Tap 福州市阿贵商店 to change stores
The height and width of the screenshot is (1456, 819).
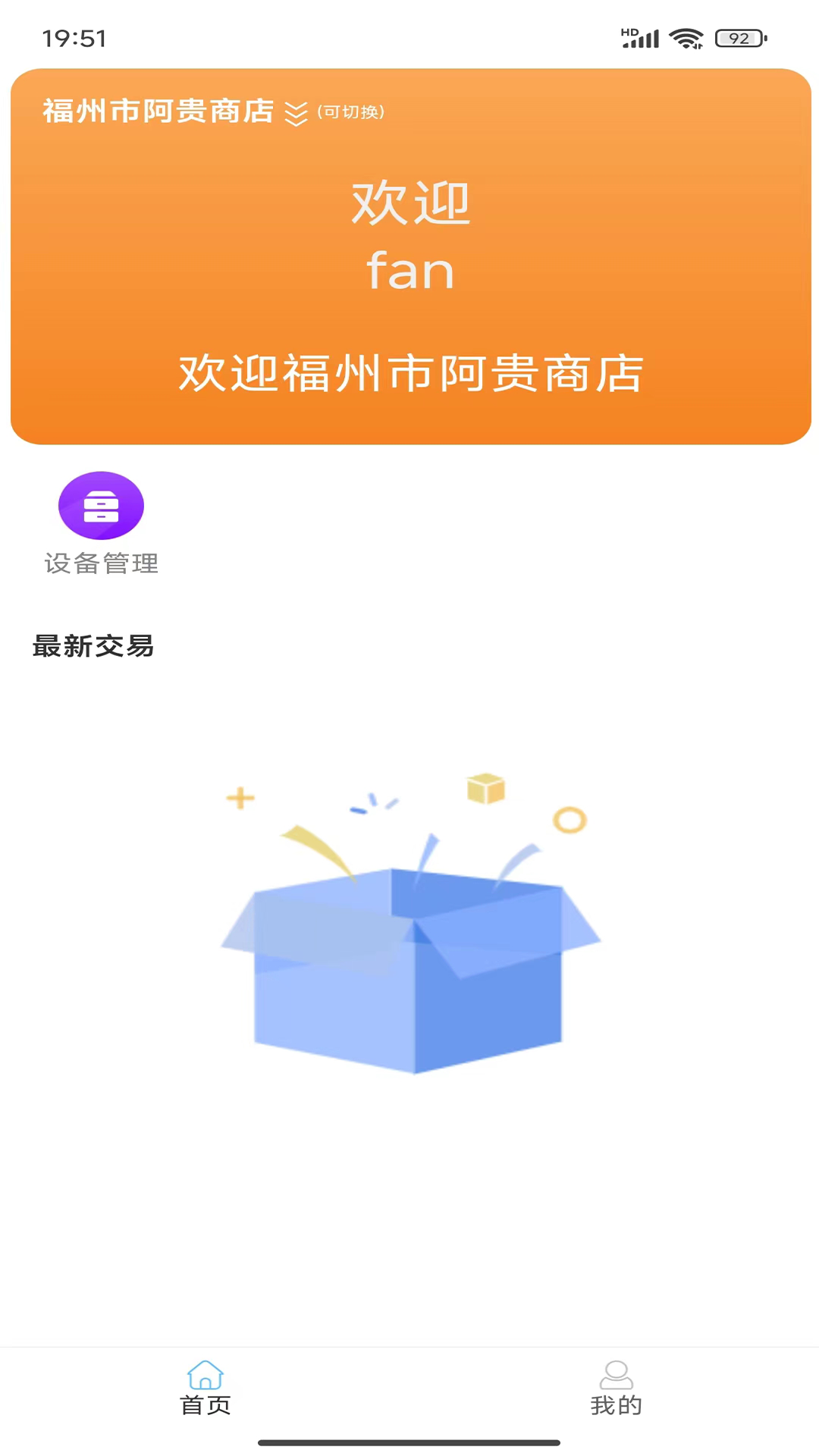click(157, 112)
